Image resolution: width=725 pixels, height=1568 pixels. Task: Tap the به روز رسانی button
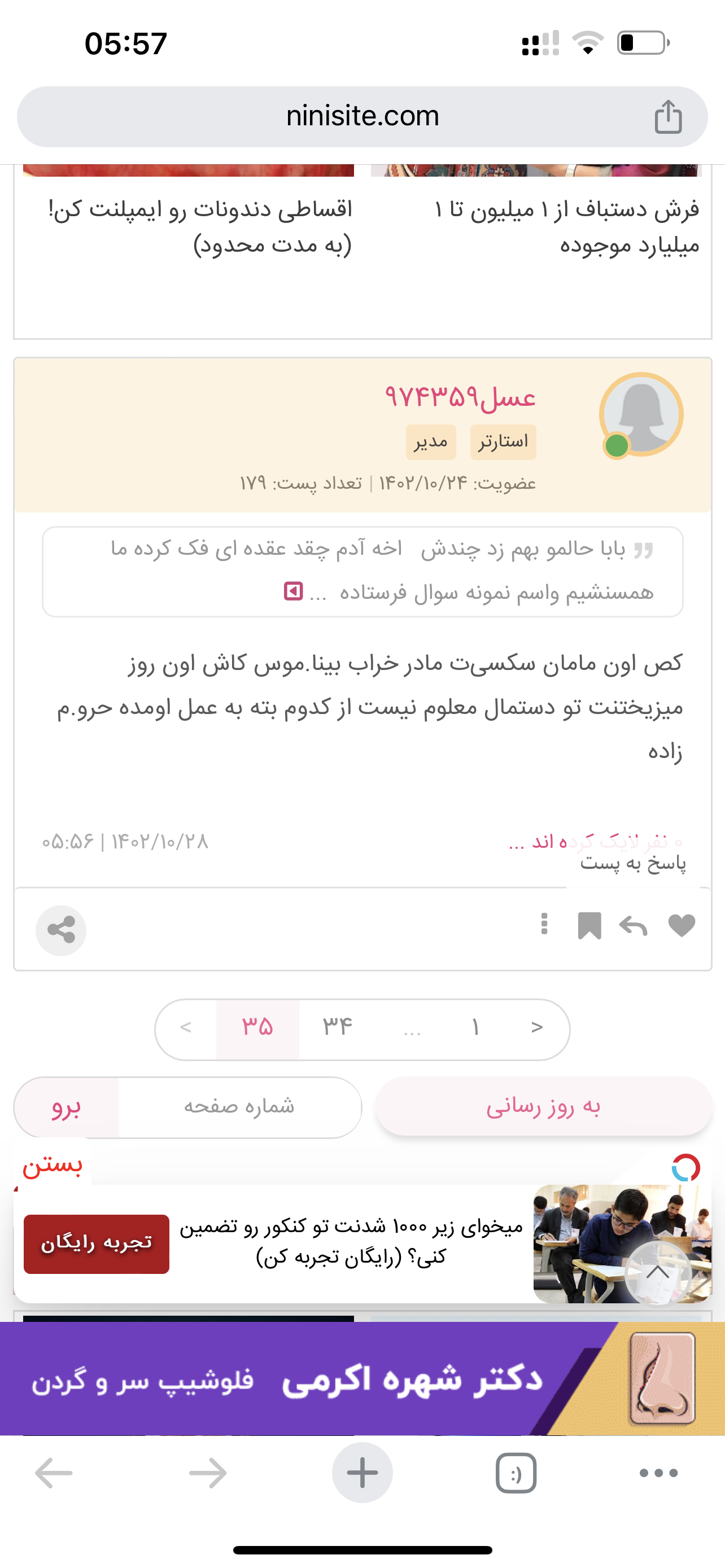tap(543, 1106)
